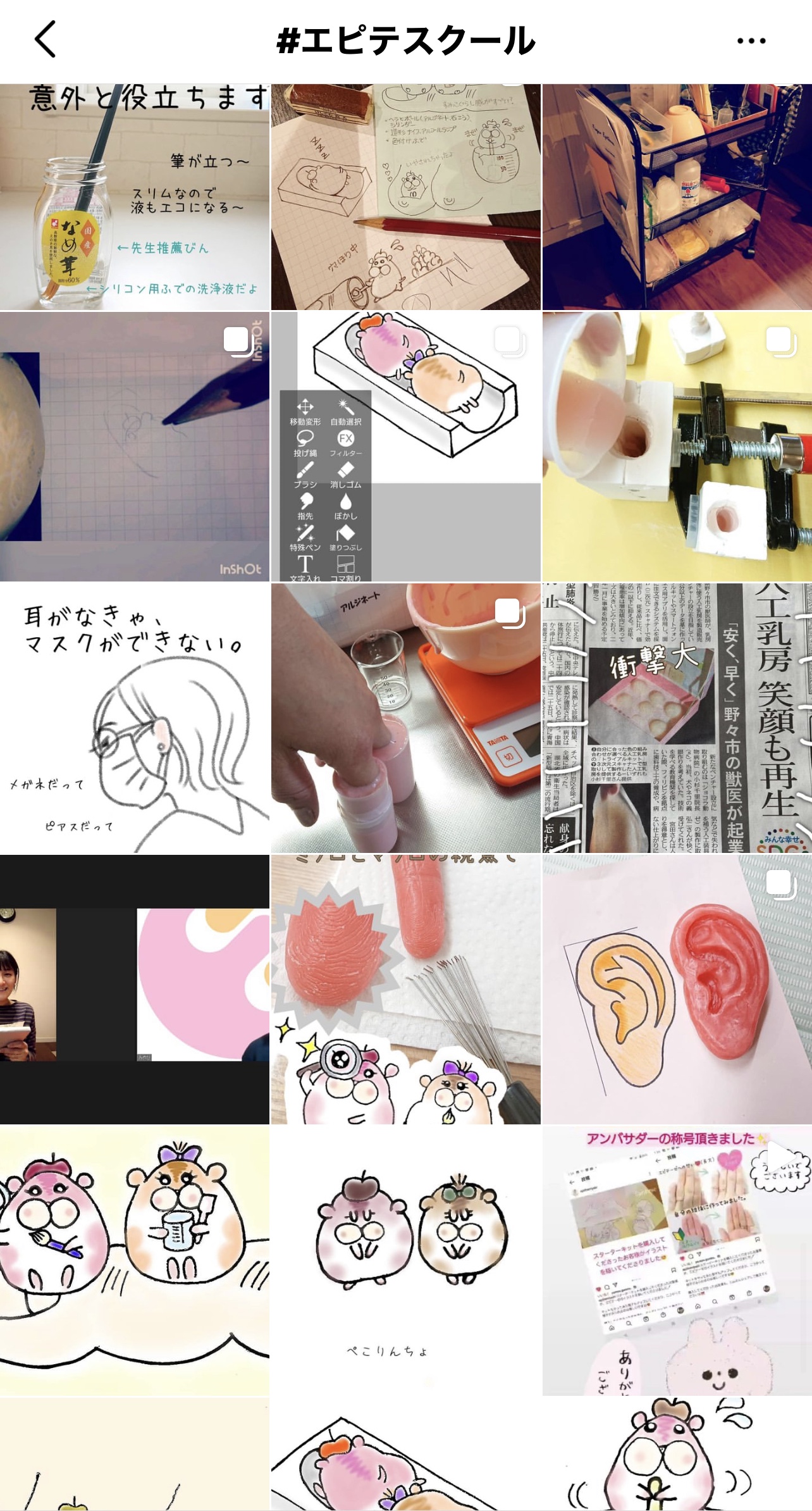This screenshot has width=812, height=1511.
Task: View the アルジネート mixing with orange scale post
Action: 406,718
